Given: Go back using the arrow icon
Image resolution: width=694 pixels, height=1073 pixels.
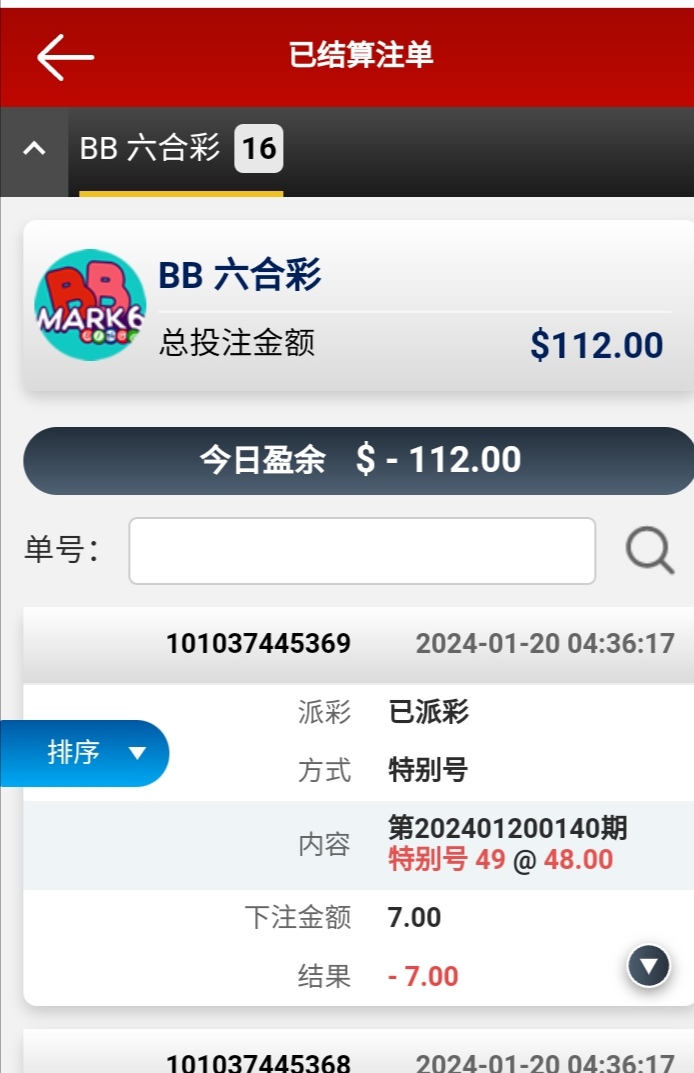Looking at the screenshot, I should click(x=65, y=57).
